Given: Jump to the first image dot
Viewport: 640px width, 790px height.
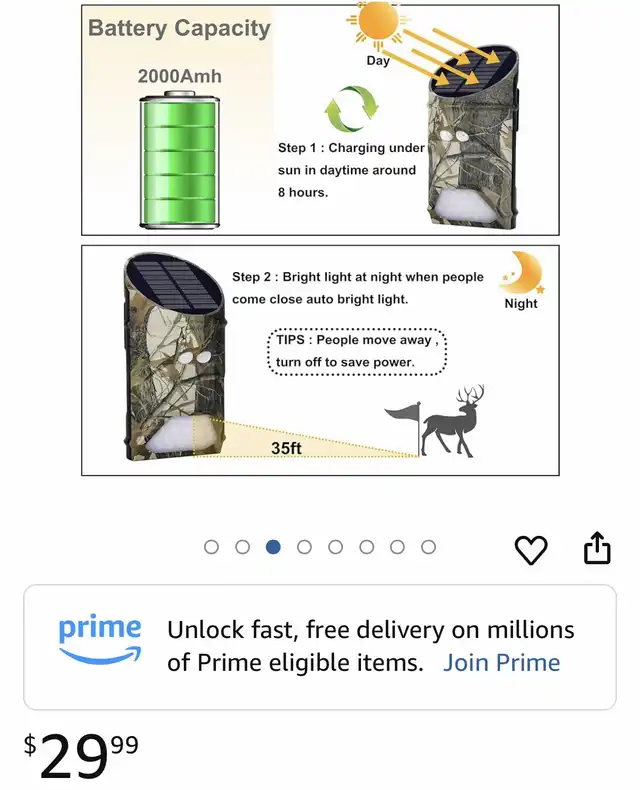Looking at the screenshot, I should [211, 547].
